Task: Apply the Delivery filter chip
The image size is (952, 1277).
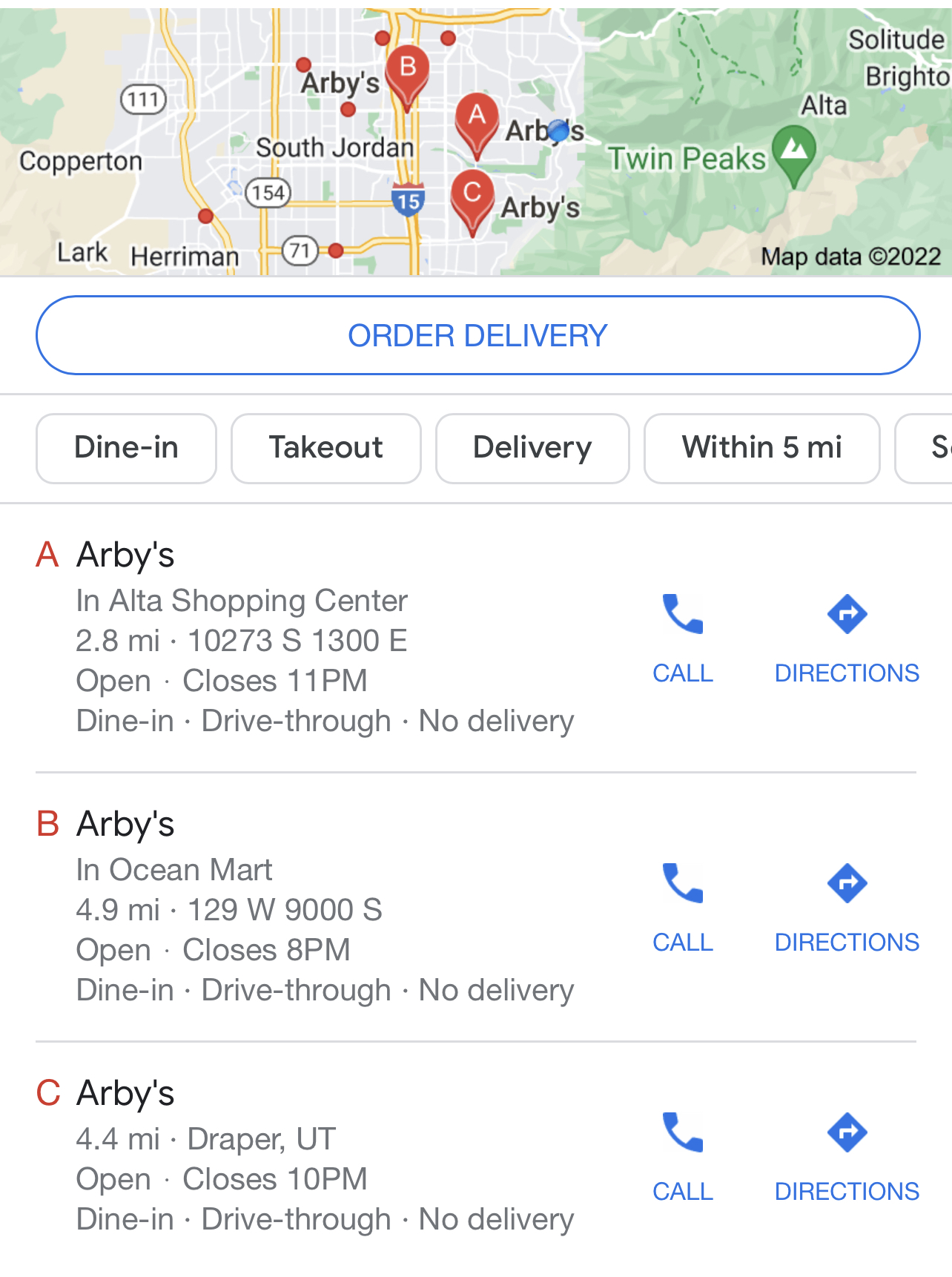Action: pos(532,448)
